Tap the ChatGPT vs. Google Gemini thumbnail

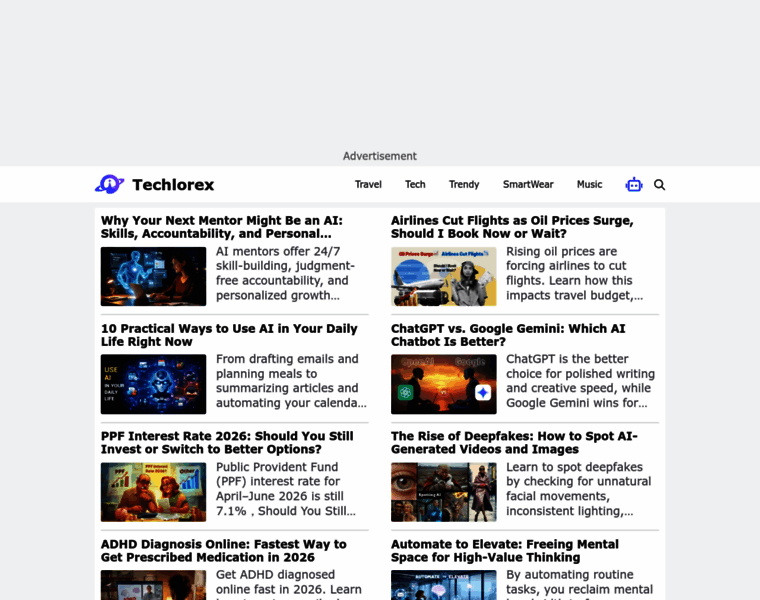tap(443, 384)
